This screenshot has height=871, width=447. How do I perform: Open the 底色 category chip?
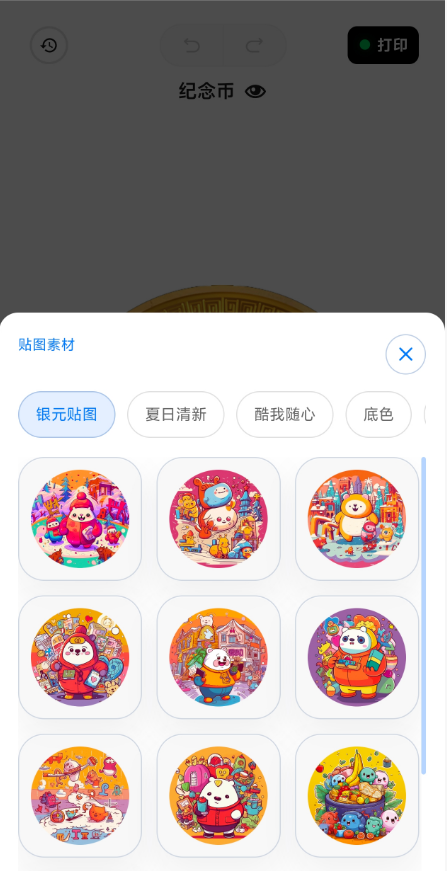(379, 414)
